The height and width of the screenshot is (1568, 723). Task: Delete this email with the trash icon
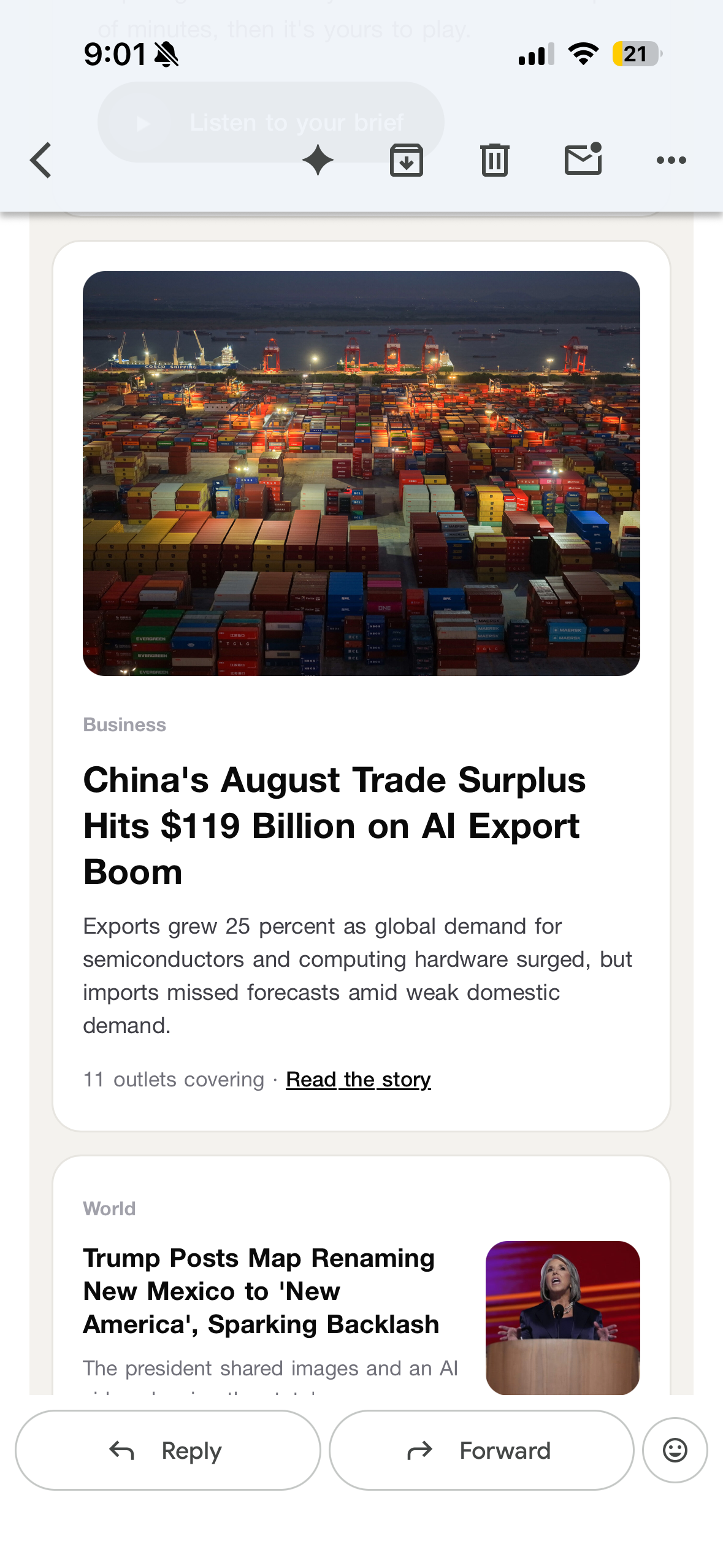tap(494, 160)
